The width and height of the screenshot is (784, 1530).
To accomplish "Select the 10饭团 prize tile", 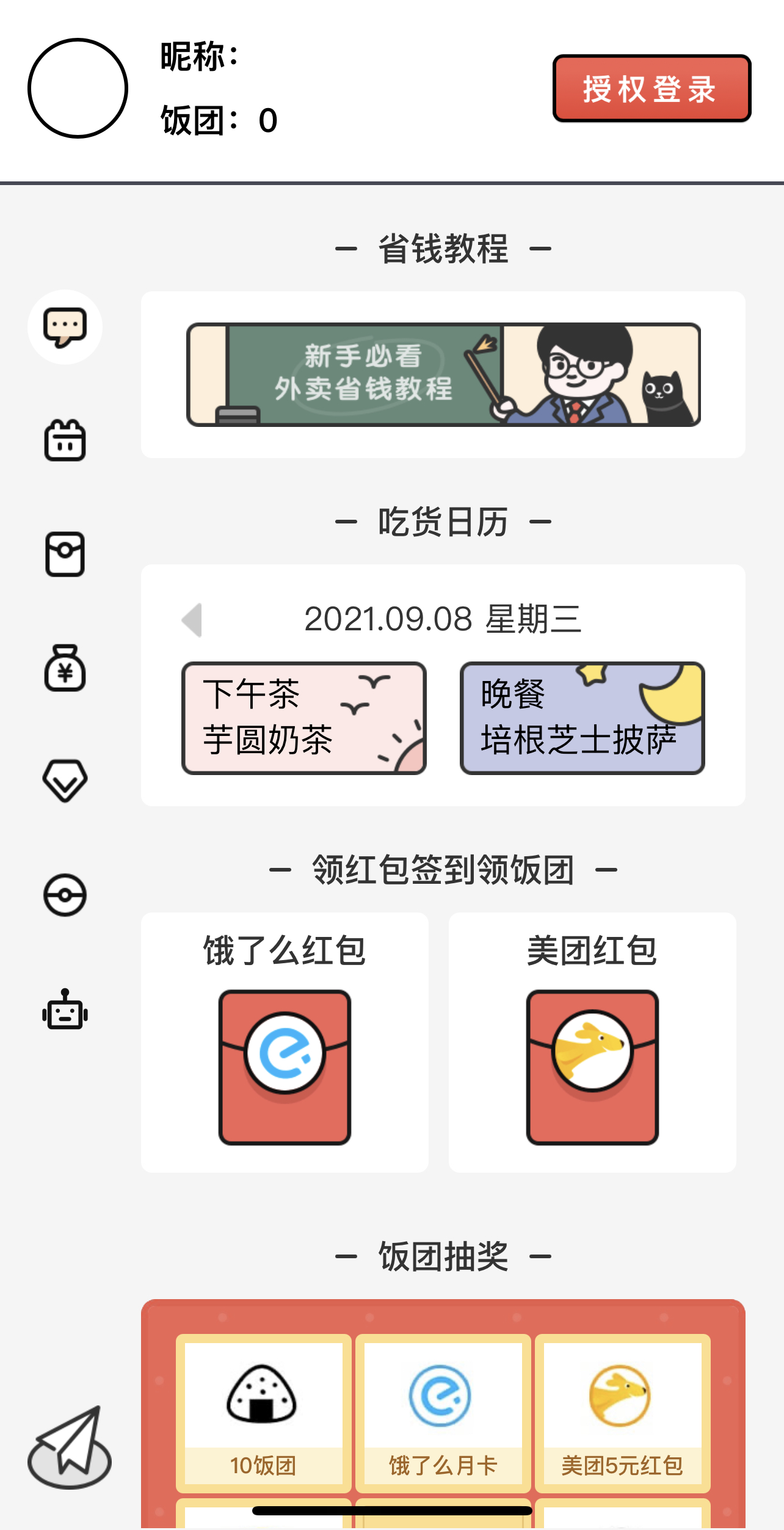I will (x=263, y=1413).
